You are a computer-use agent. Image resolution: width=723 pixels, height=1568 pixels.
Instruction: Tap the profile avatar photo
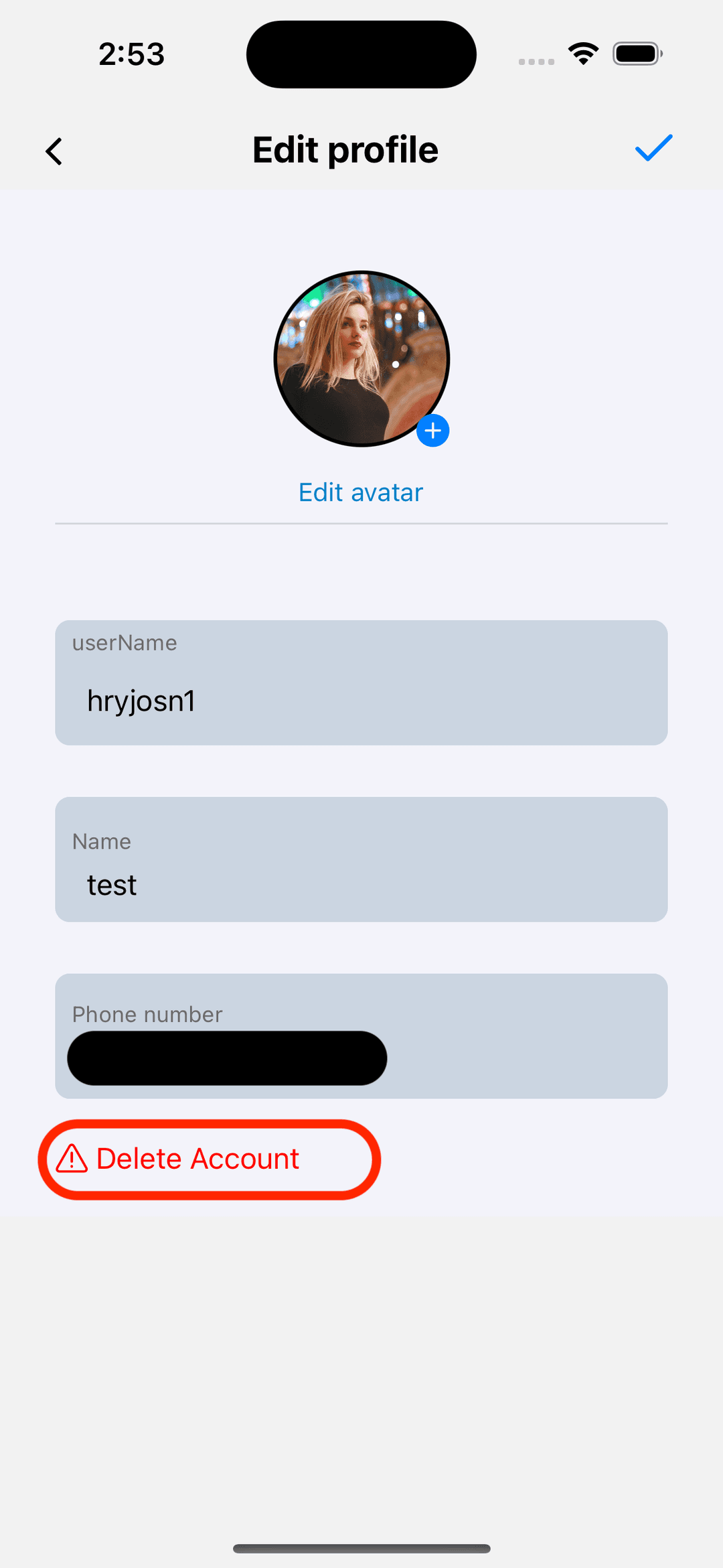[361, 358]
